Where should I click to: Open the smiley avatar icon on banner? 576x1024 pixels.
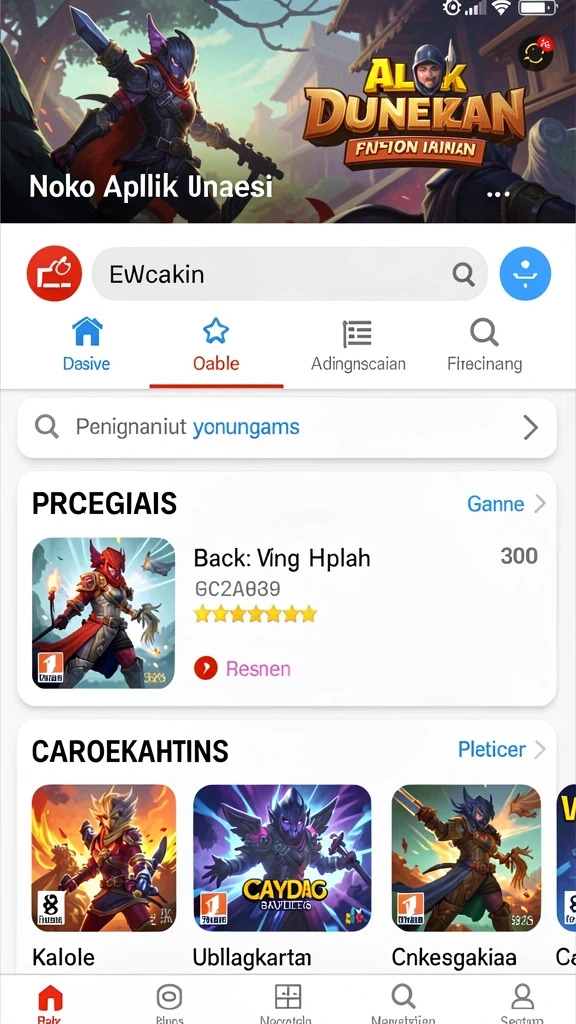(536, 54)
